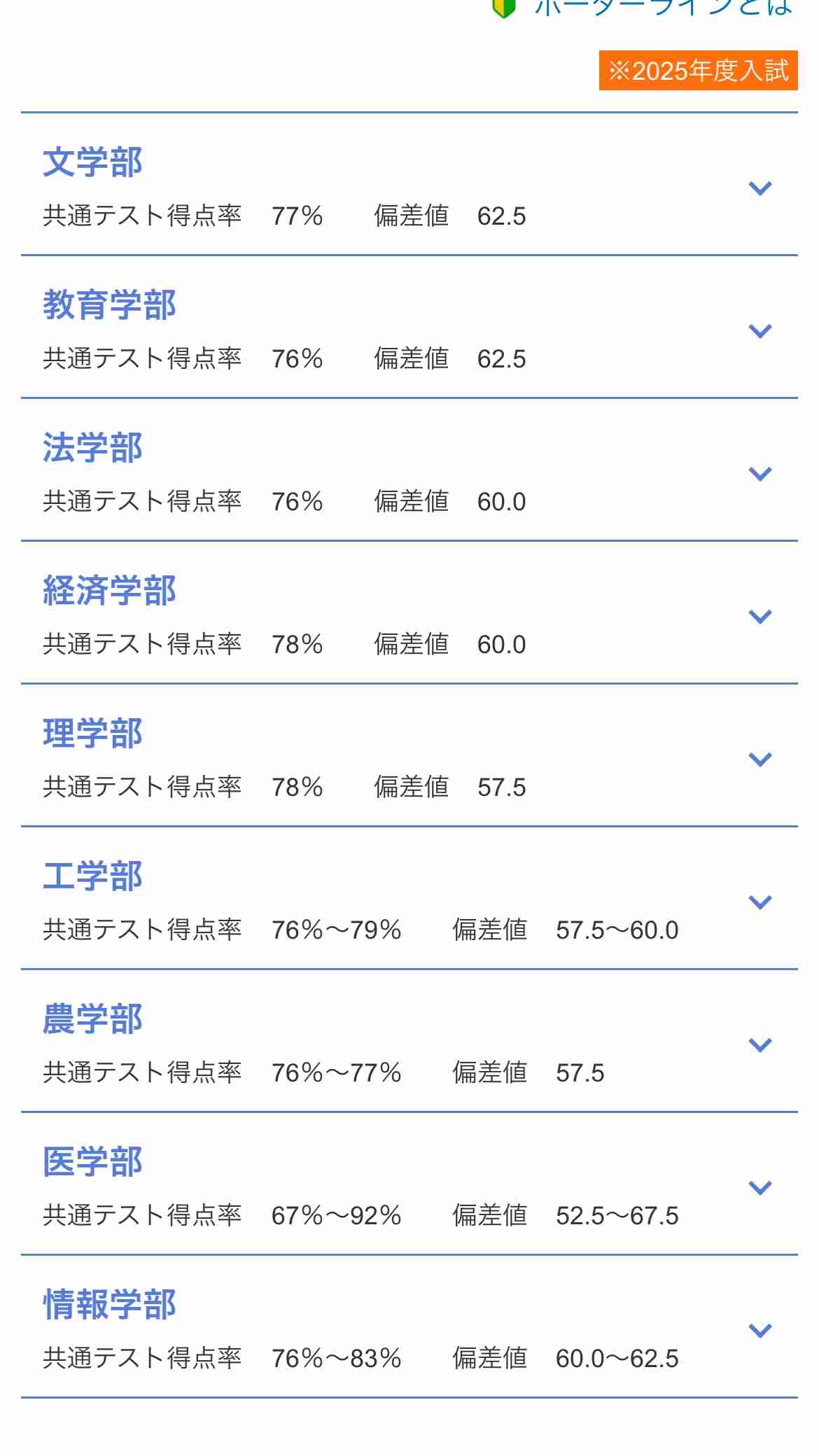Image resolution: width=819 pixels, height=1456 pixels.
Task: Open the 農学部 section
Action: [x=409, y=1041]
